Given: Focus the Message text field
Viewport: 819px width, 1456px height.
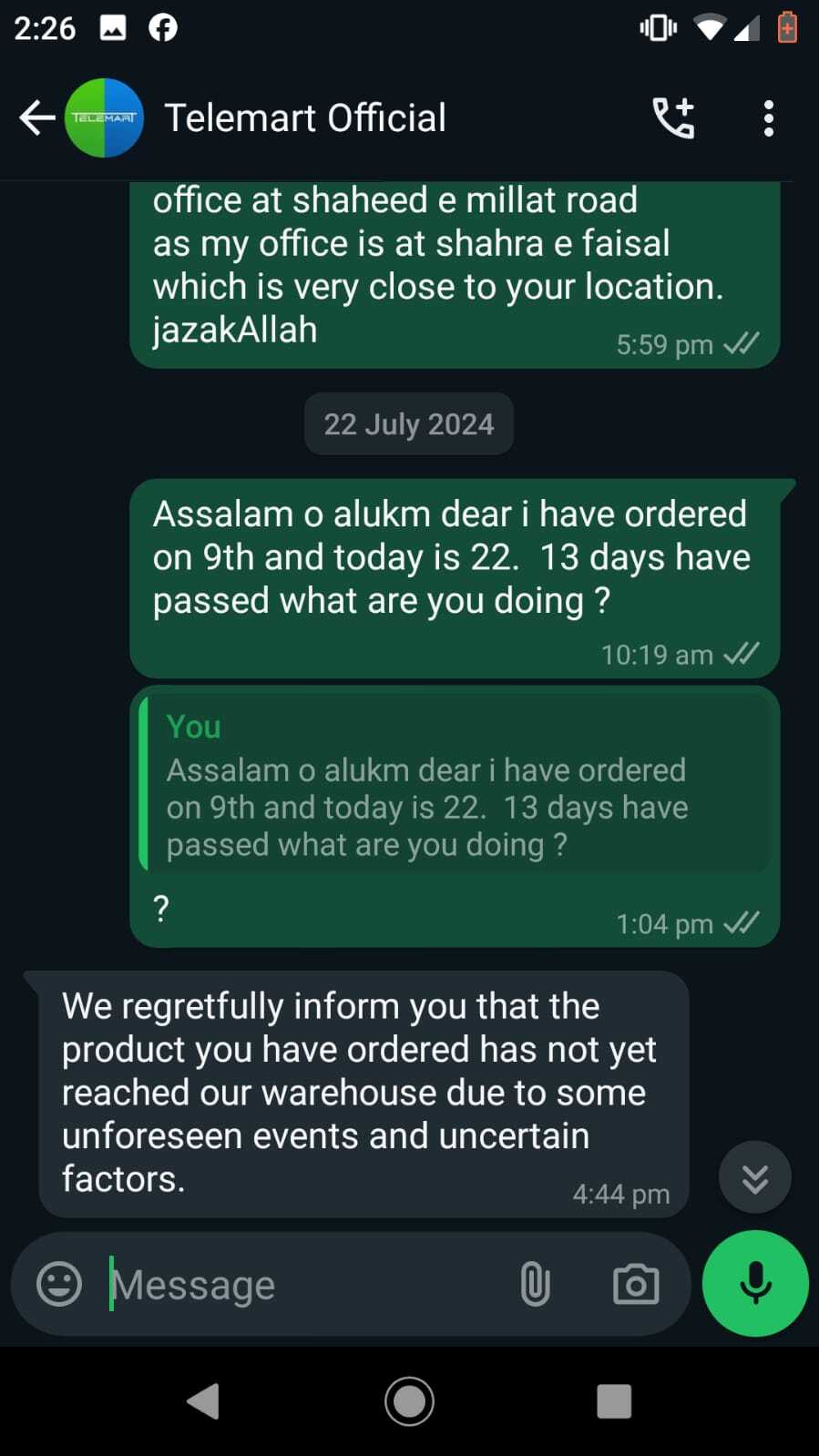Looking at the screenshot, I should coord(301,1285).
